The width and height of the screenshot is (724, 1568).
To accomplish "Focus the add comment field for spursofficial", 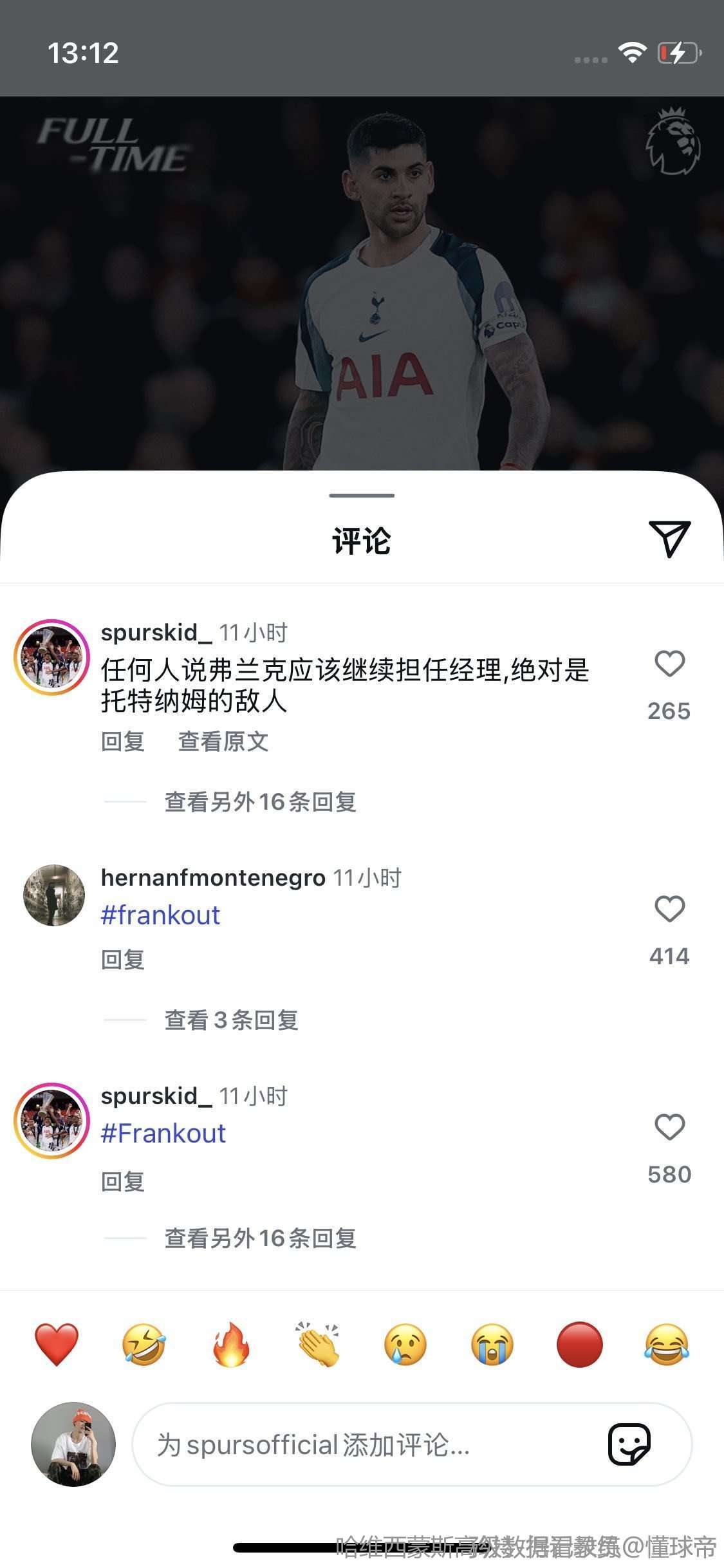I will click(x=360, y=1445).
